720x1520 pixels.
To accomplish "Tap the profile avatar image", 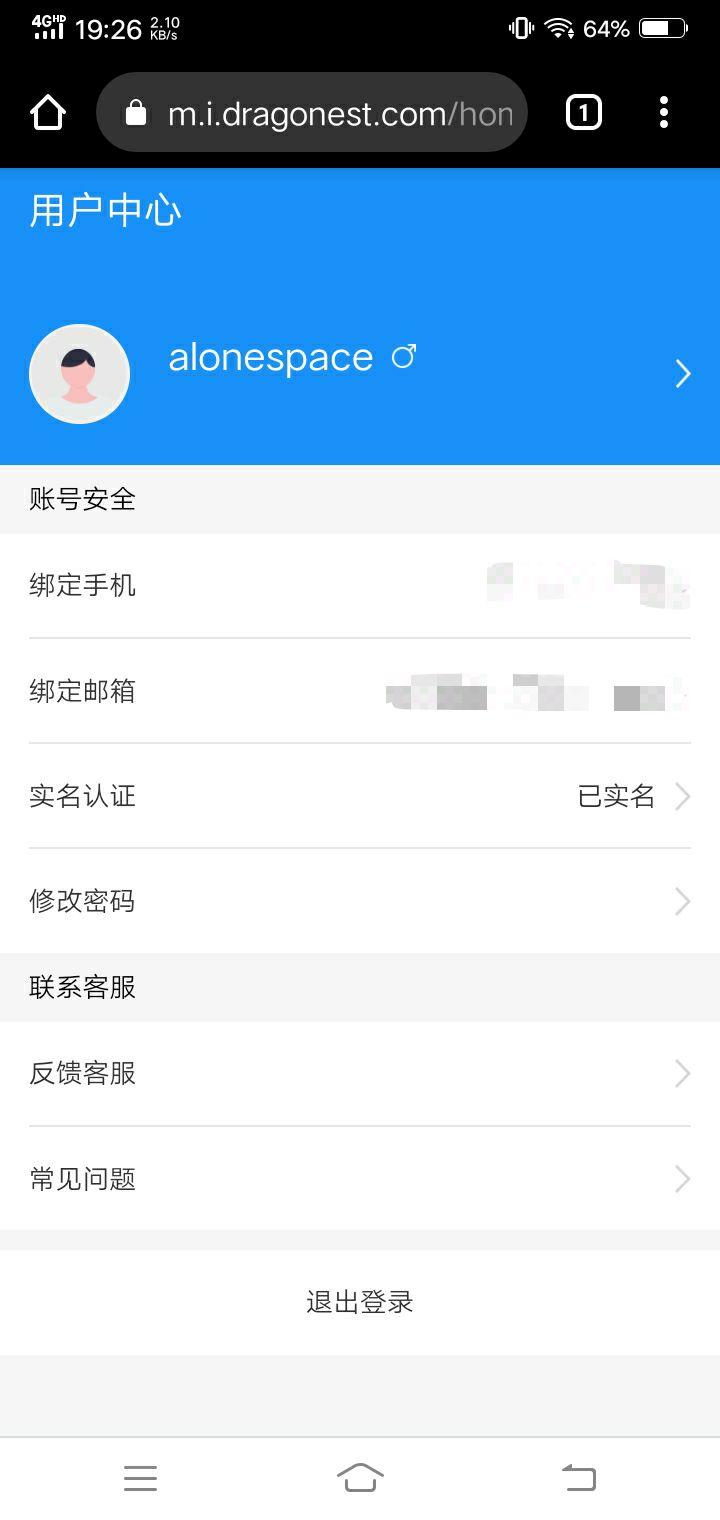I will click(x=79, y=373).
